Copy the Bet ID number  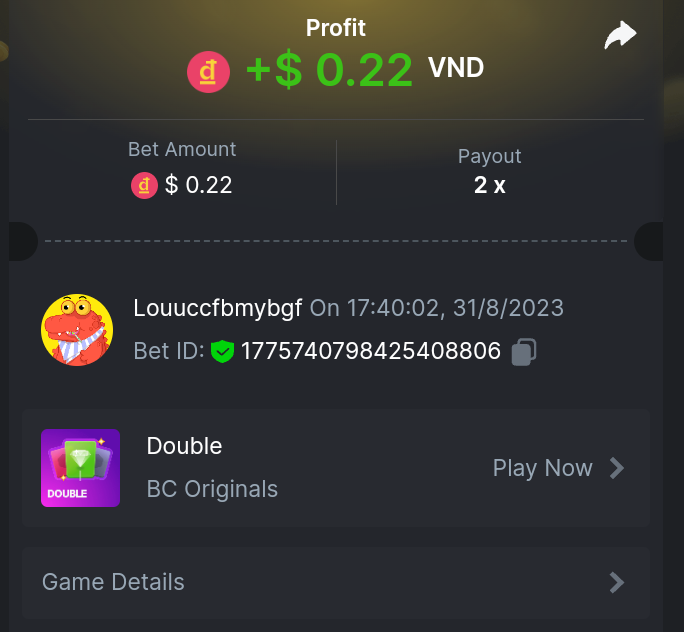[524, 351]
